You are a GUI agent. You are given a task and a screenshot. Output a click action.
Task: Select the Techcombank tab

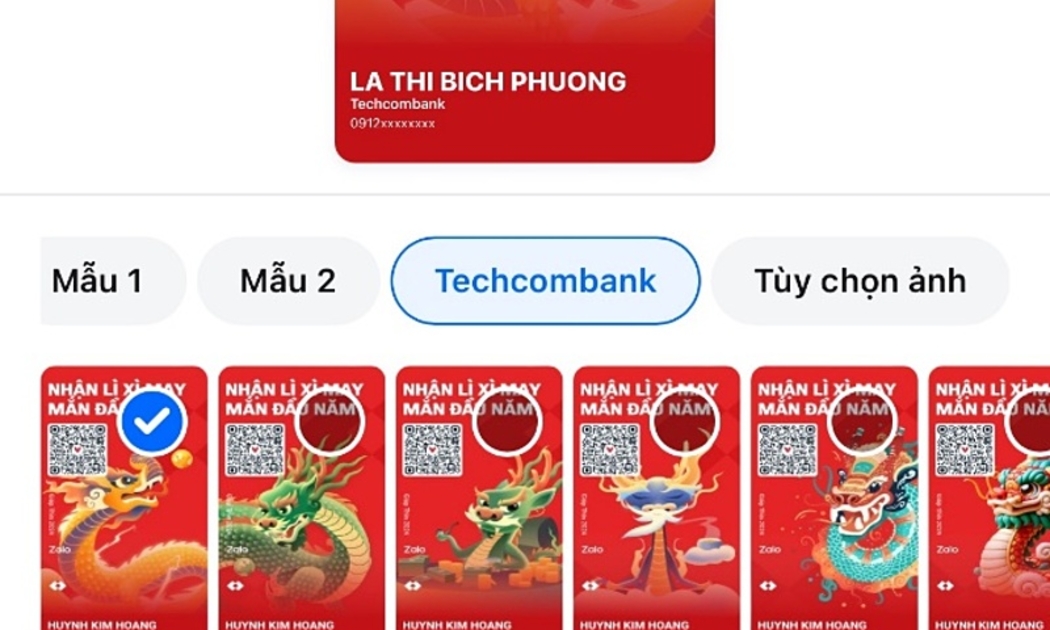click(x=545, y=281)
